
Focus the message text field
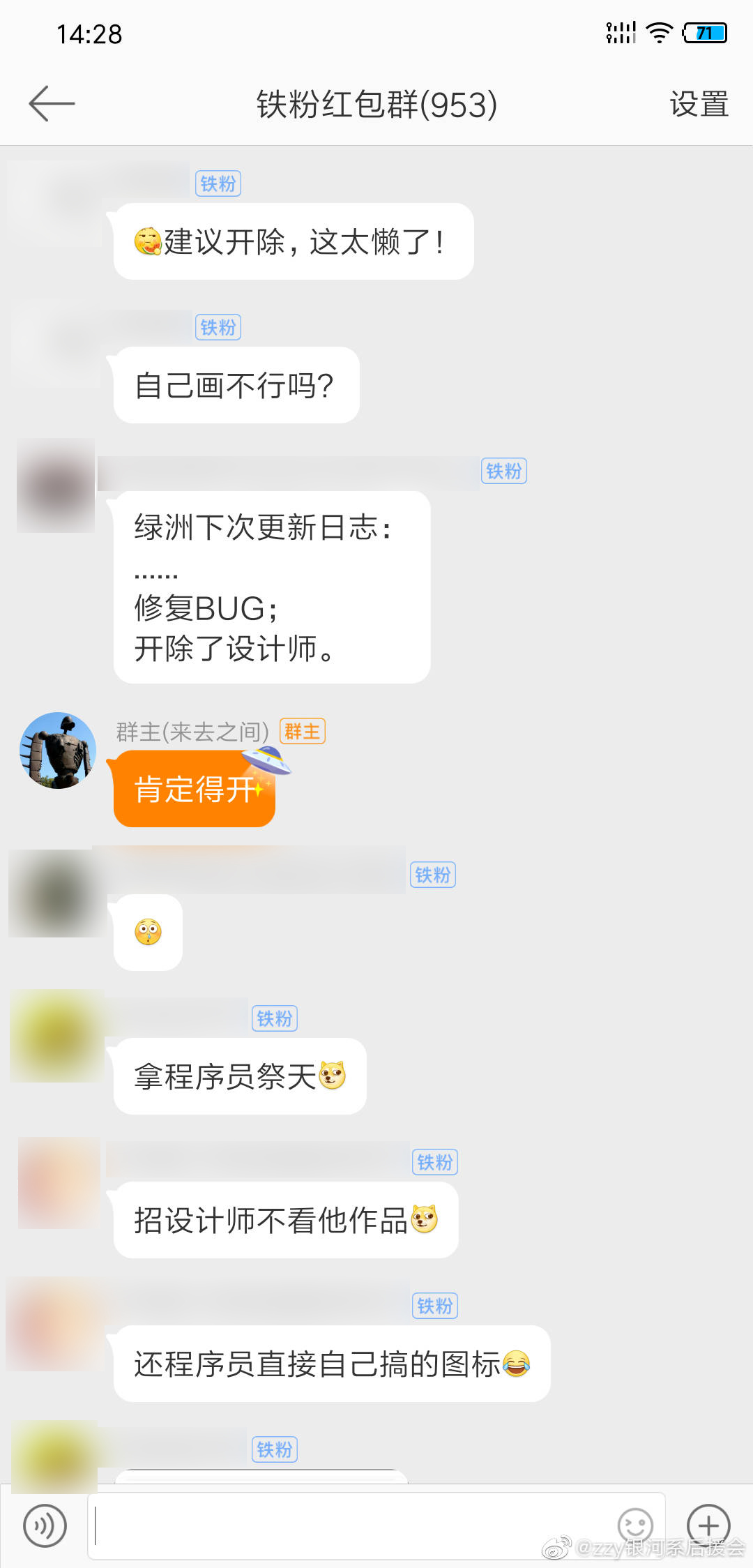[x=349, y=1525]
